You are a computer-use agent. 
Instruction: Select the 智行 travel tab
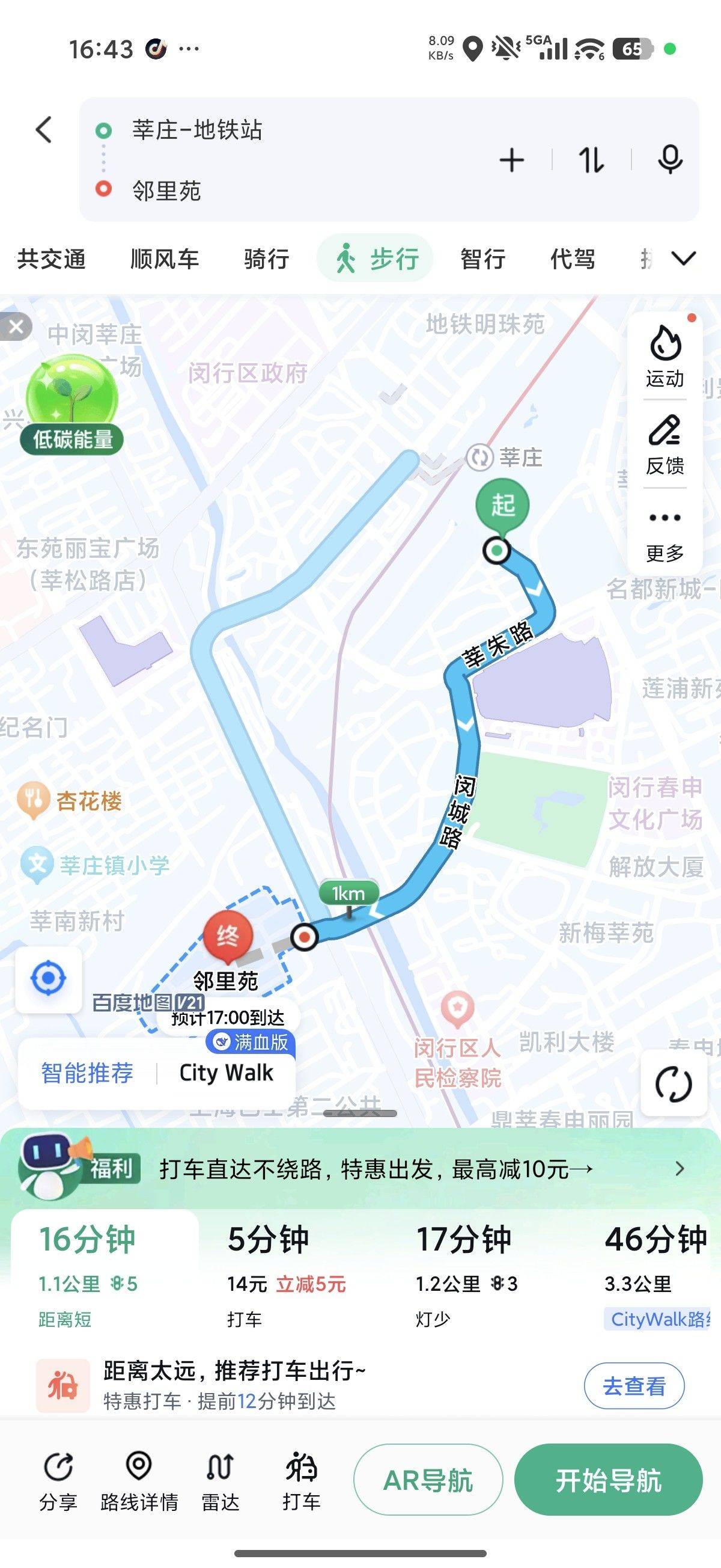coord(482,259)
